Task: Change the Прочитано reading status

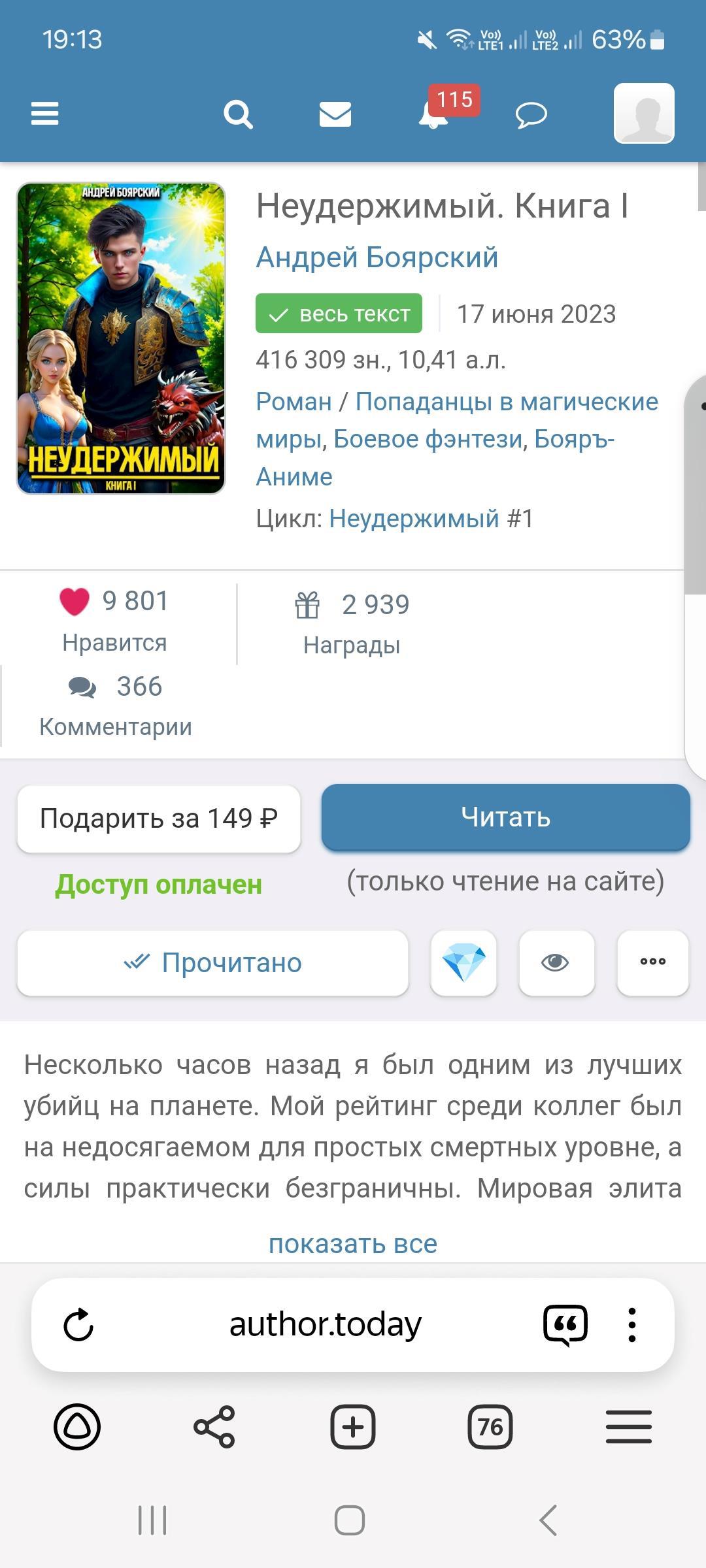Action: (x=212, y=963)
